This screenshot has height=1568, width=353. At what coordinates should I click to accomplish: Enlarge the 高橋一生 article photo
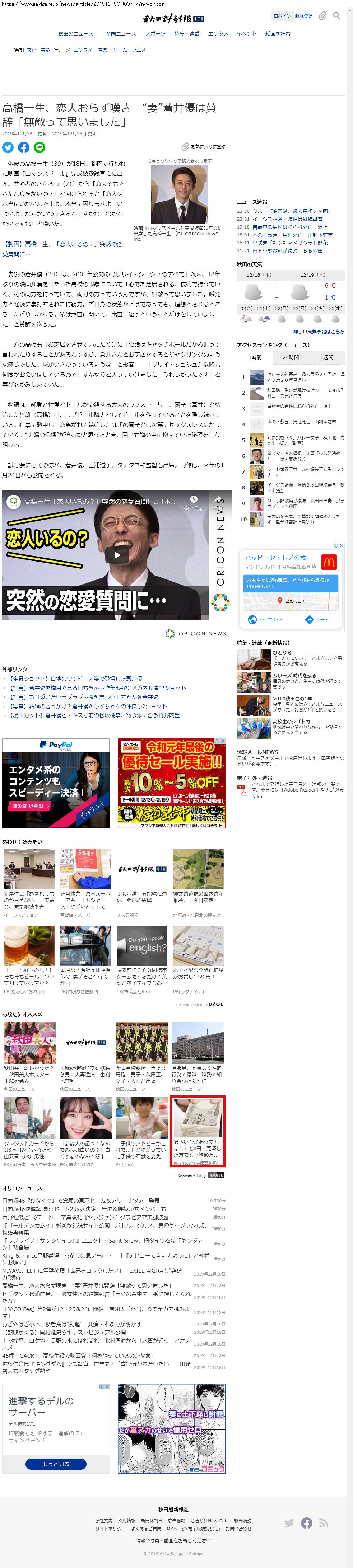pyautogui.click(x=179, y=195)
